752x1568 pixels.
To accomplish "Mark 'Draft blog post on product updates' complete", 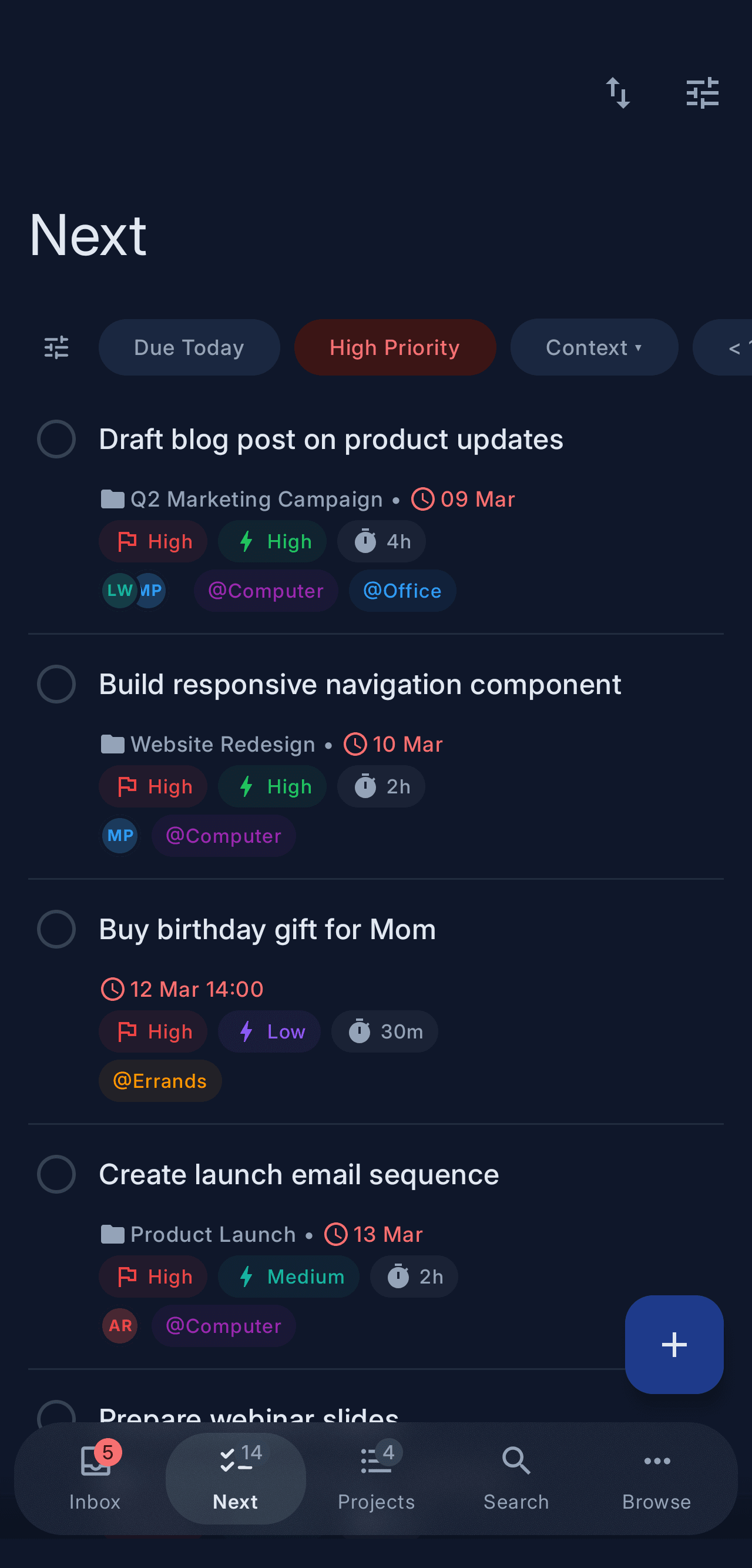I will coord(56,439).
